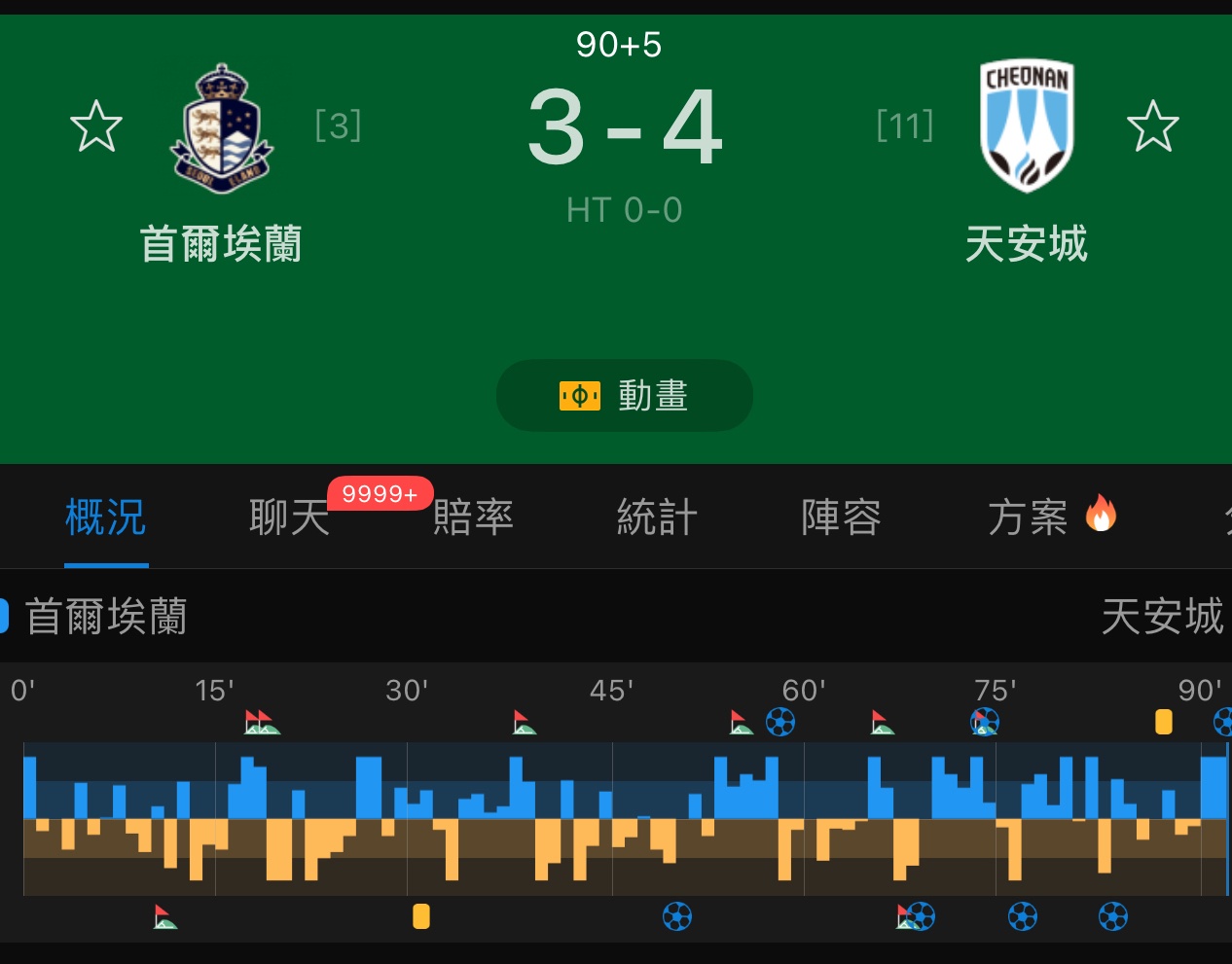Switch to the 概況 tab
1232x964 pixels.
coord(106,518)
